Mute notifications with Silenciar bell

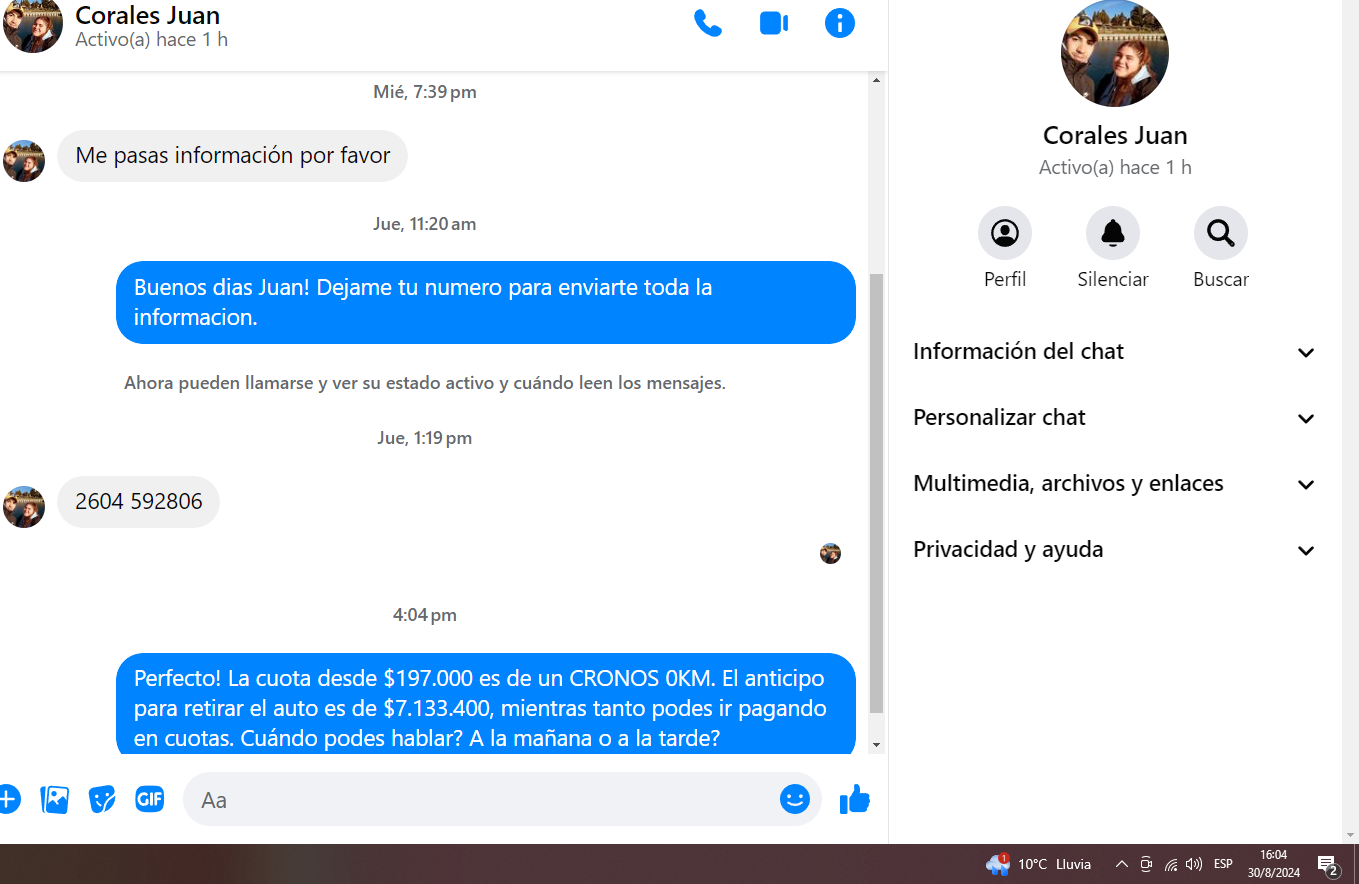tap(1112, 234)
